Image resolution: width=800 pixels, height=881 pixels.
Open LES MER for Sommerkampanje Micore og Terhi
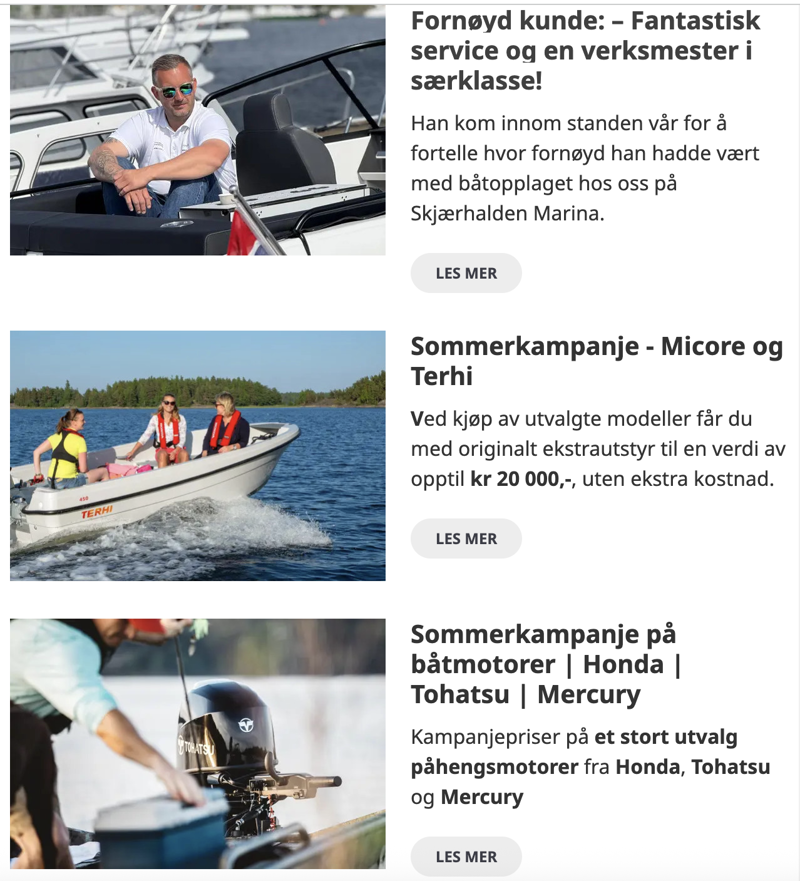(x=466, y=538)
